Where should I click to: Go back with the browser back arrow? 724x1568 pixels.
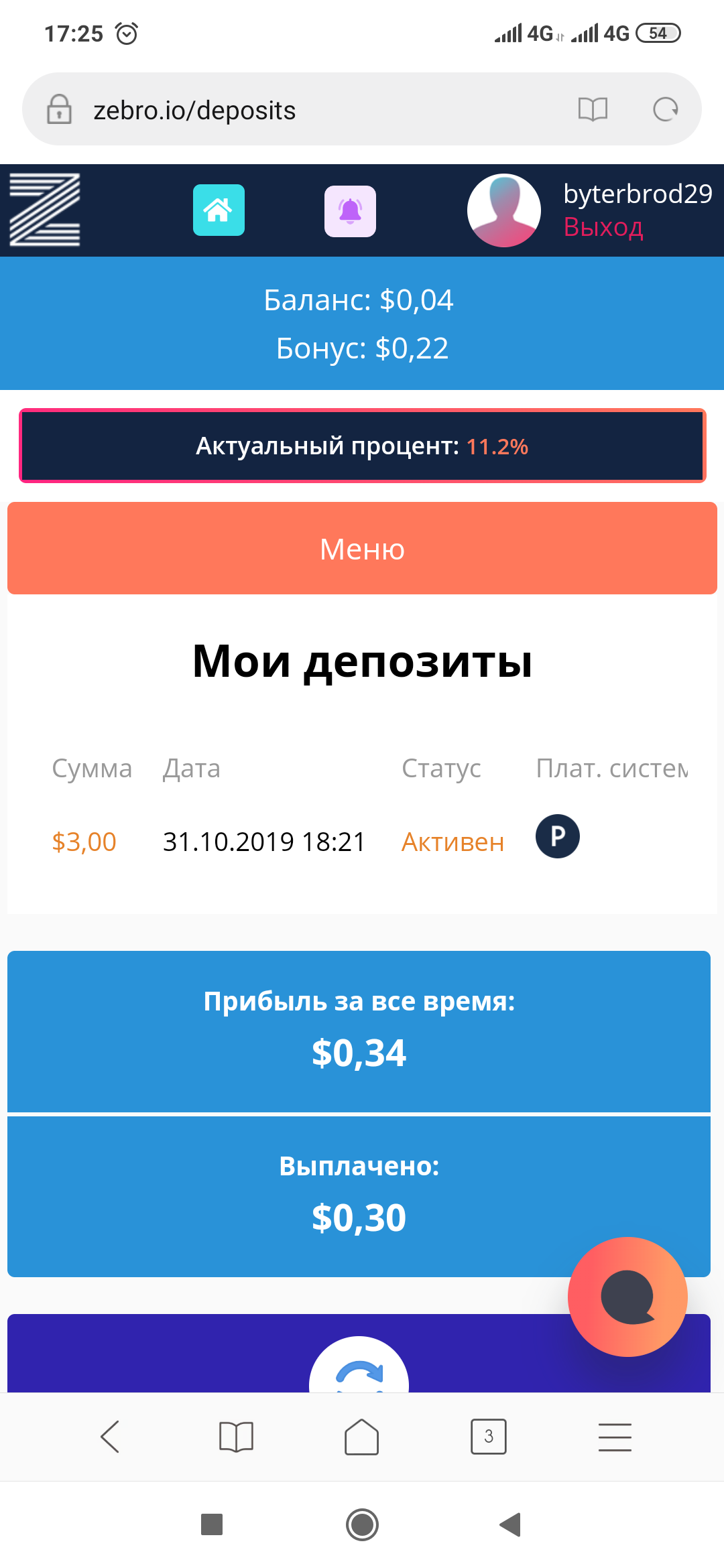pos(110,1437)
